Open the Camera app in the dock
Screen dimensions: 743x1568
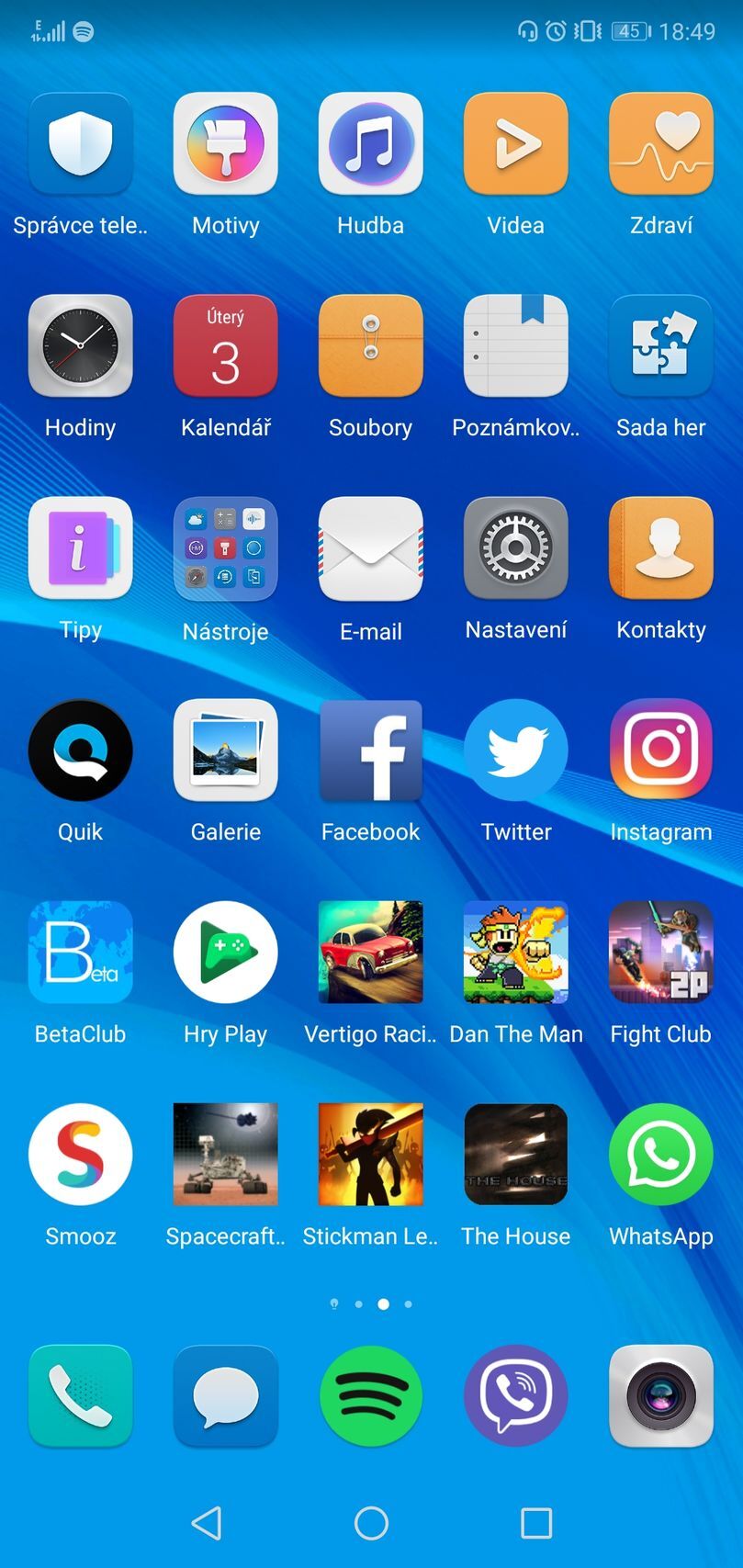pyautogui.click(x=660, y=1397)
